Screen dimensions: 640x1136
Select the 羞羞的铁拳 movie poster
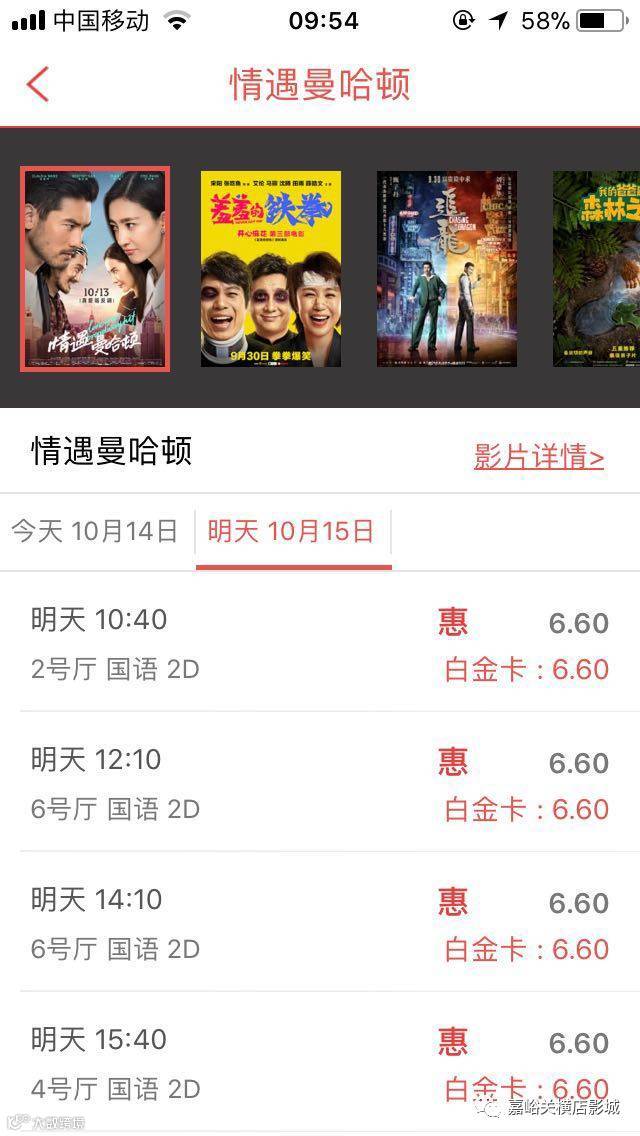(x=270, y=269)
